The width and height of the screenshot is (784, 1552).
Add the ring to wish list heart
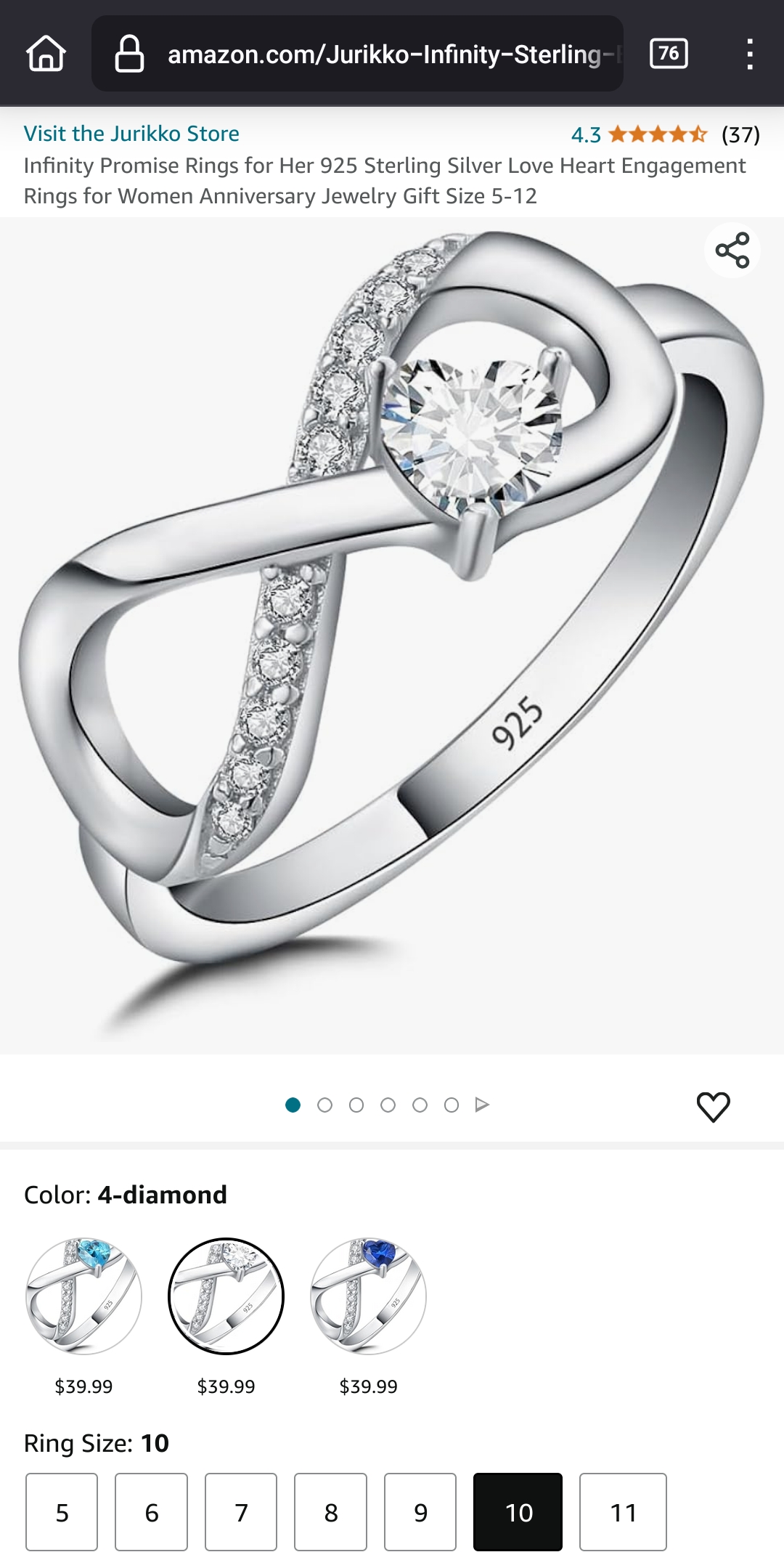pos(713,1107)
